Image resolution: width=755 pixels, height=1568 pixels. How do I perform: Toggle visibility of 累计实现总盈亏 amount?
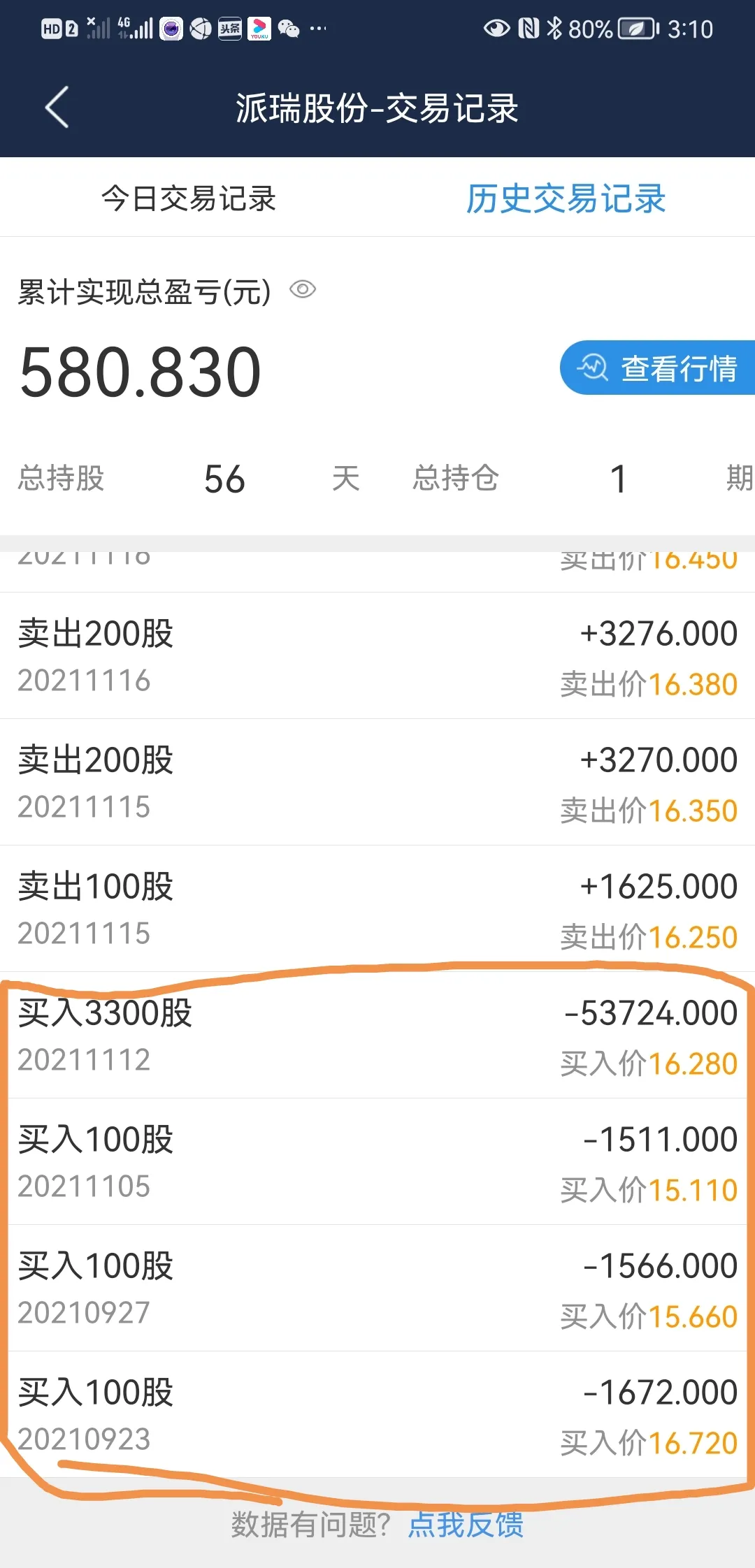[x=303, y=289]
